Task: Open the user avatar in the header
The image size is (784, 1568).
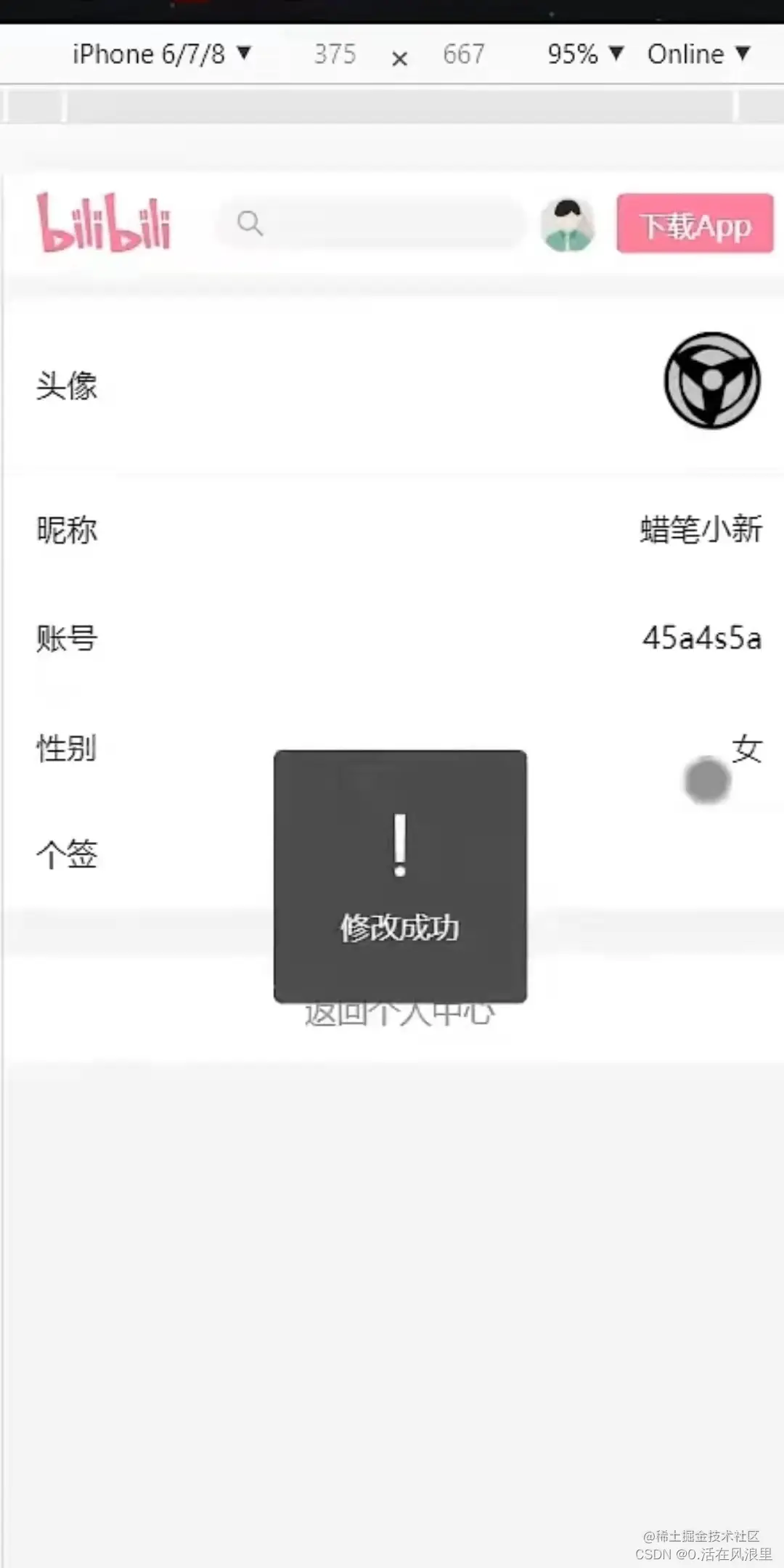Action: pyautogui.click(x=568, y=225)
